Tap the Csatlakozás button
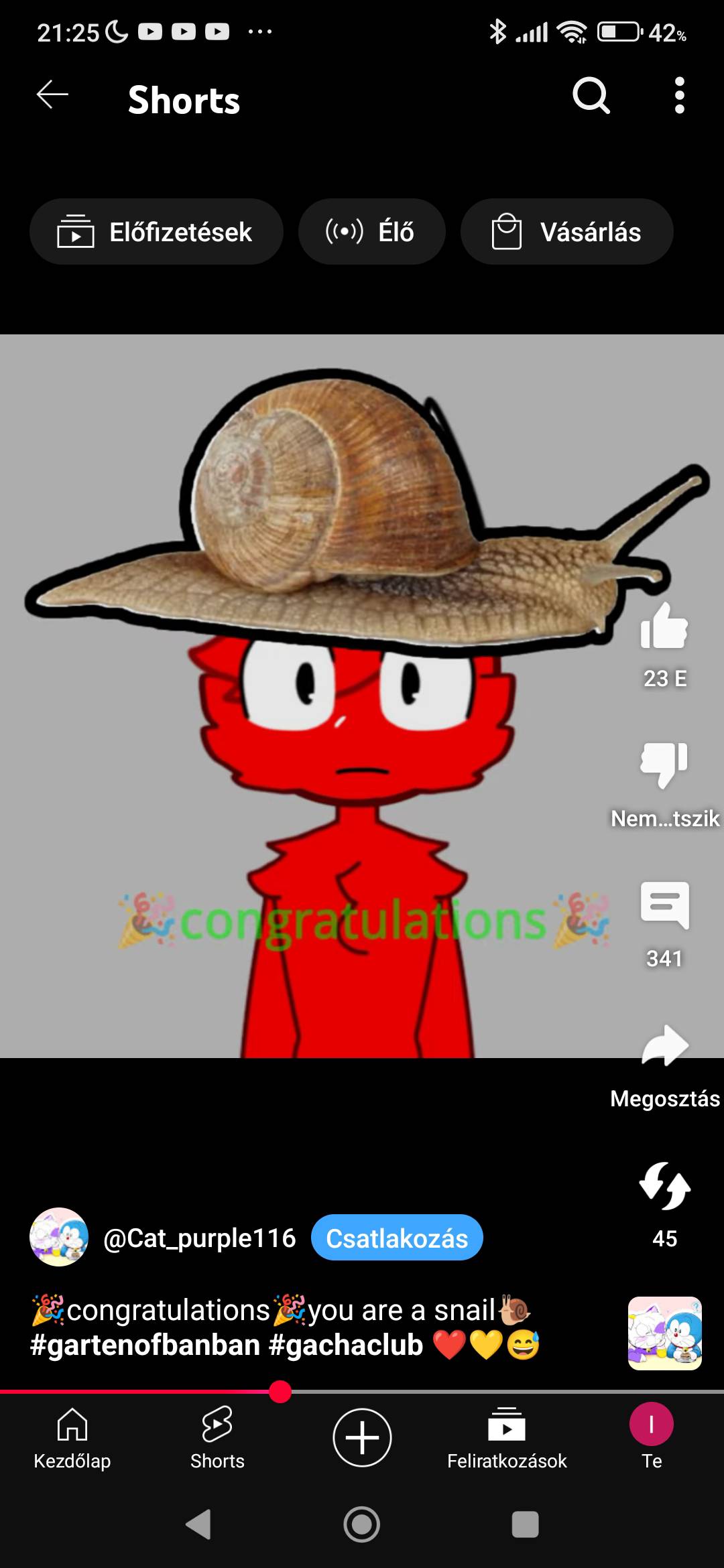 click(x=397, y=1238)
